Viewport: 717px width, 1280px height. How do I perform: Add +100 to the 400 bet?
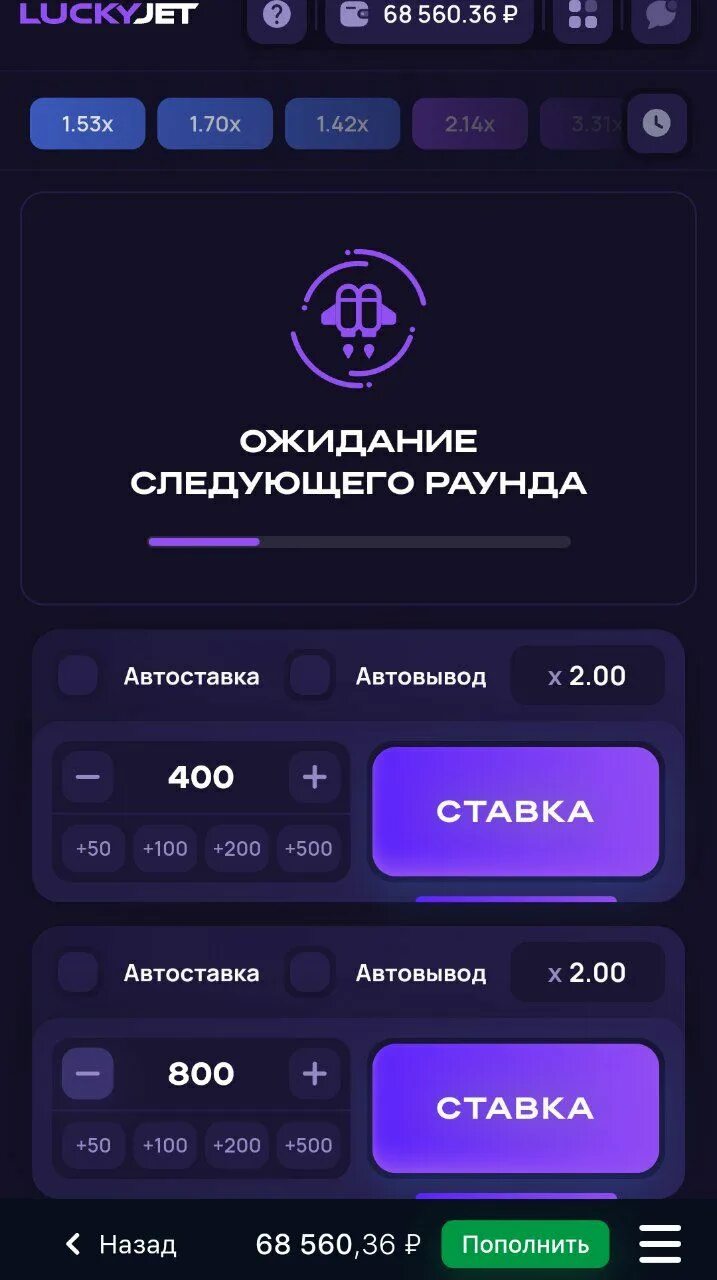(x=165, y=848)
